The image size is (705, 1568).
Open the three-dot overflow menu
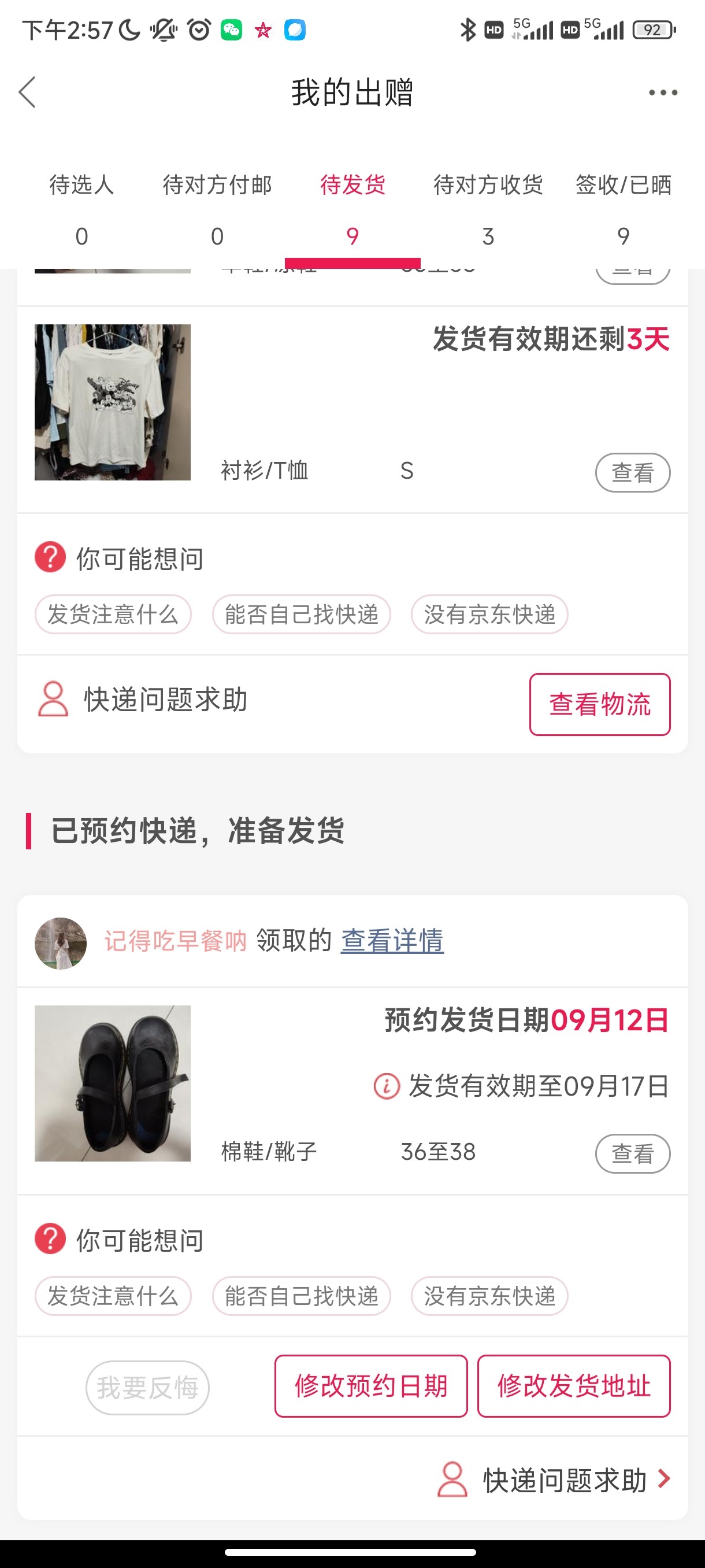662,93
